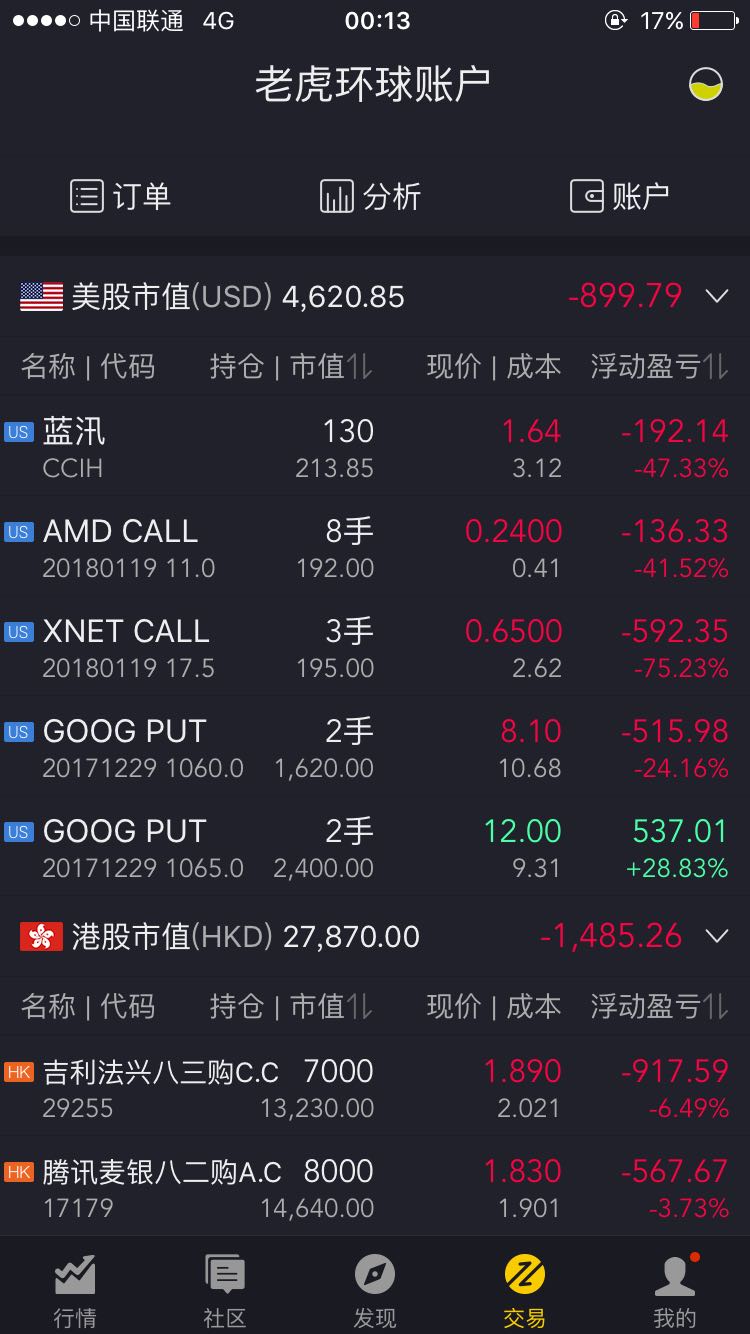Image resolution: width=750 pixels, height=1334 pixels.
Task: Open the 分析 analysis section
Action: pyautogui.click(x=370, y=196)
